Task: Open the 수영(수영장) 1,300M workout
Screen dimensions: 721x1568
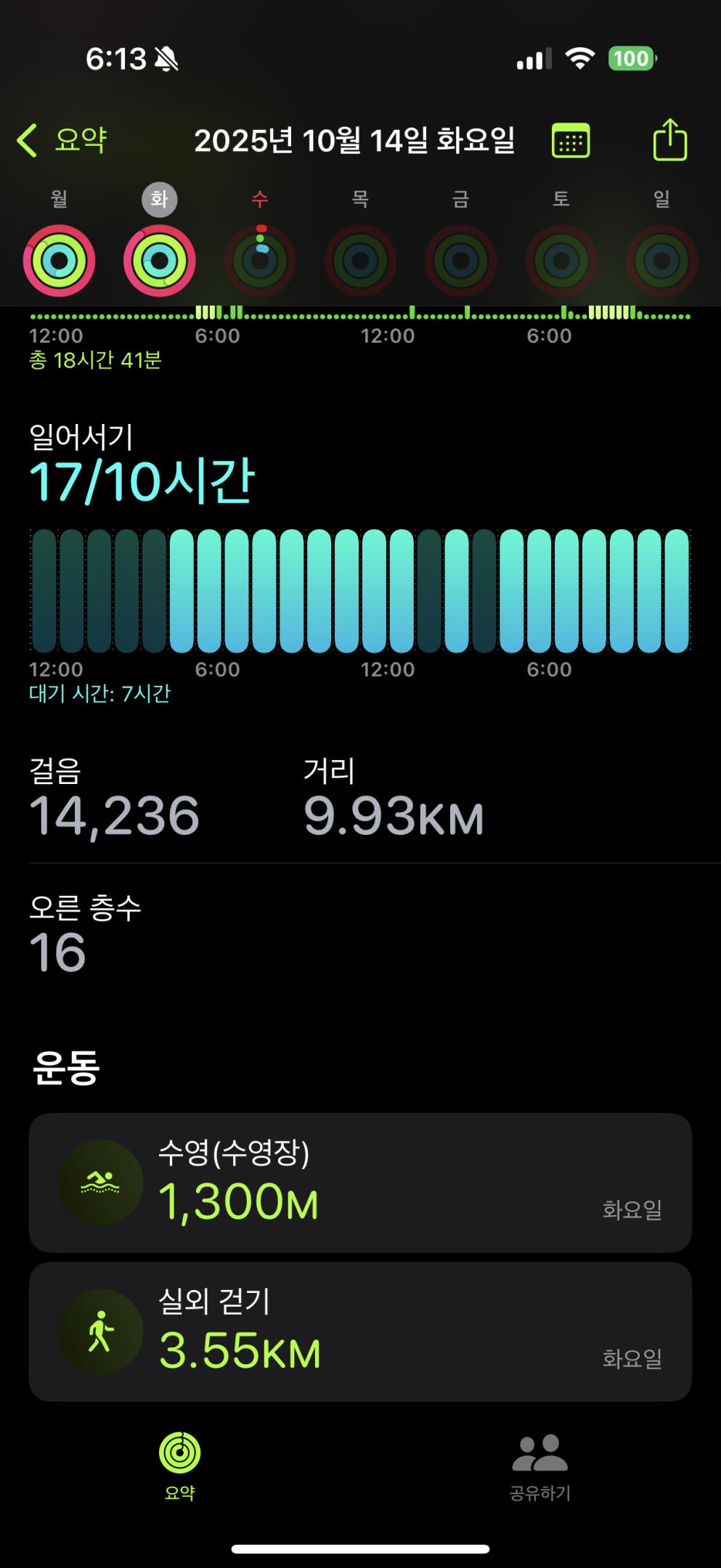Action: point(360,1183)
